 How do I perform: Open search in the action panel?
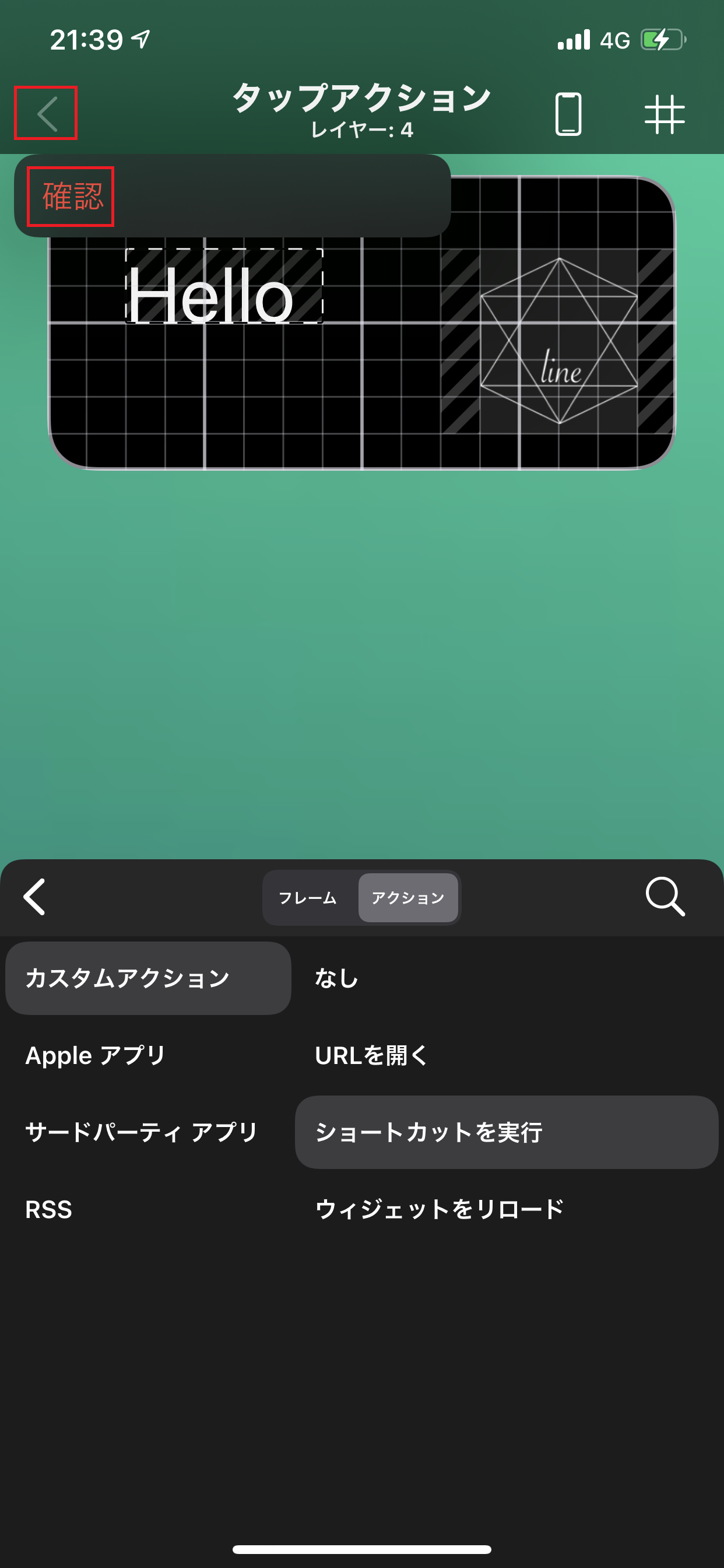[x=665, y=897]
